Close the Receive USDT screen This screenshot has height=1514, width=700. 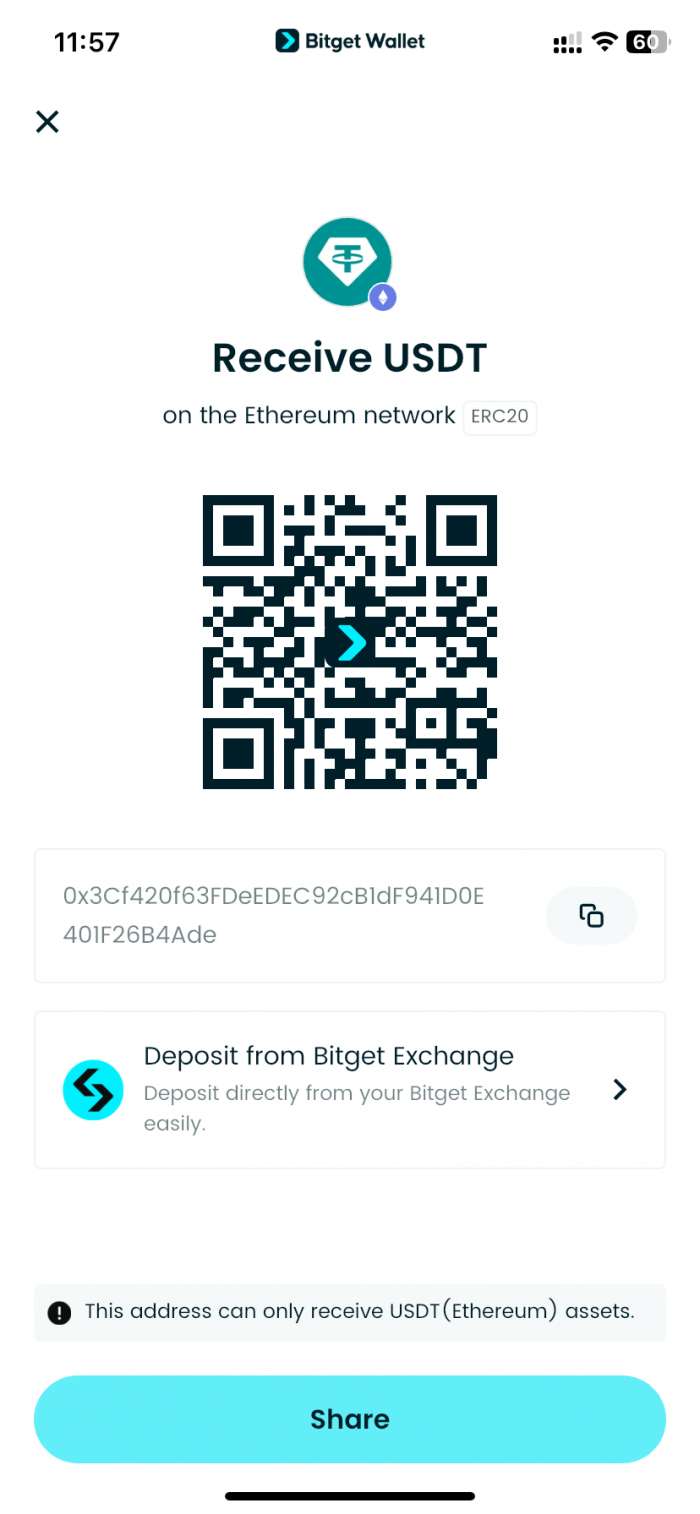(x=47, y=122)
